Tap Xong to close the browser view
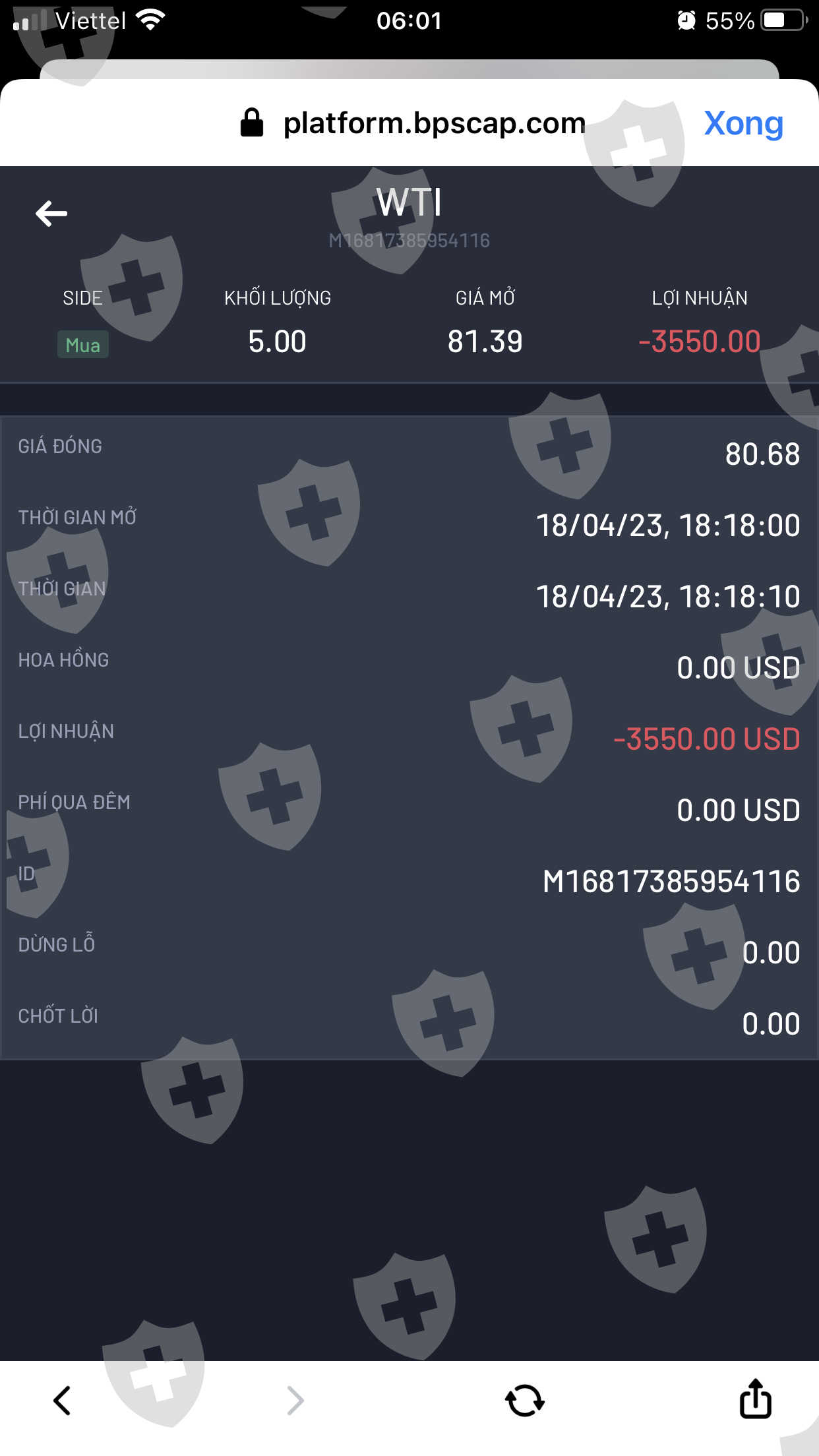 point(743,123)
